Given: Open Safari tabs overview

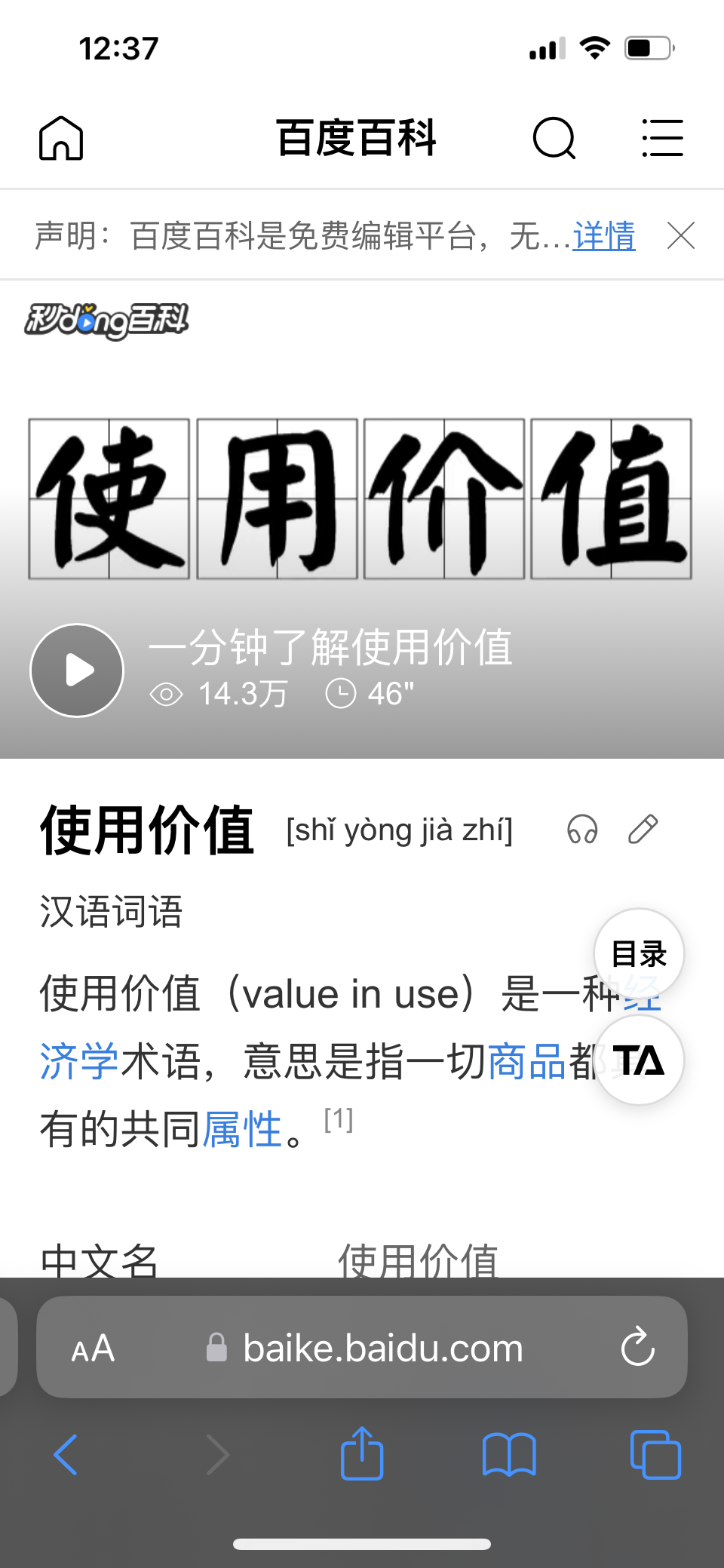Looking at the screenshot, I should coord(655,1454).
